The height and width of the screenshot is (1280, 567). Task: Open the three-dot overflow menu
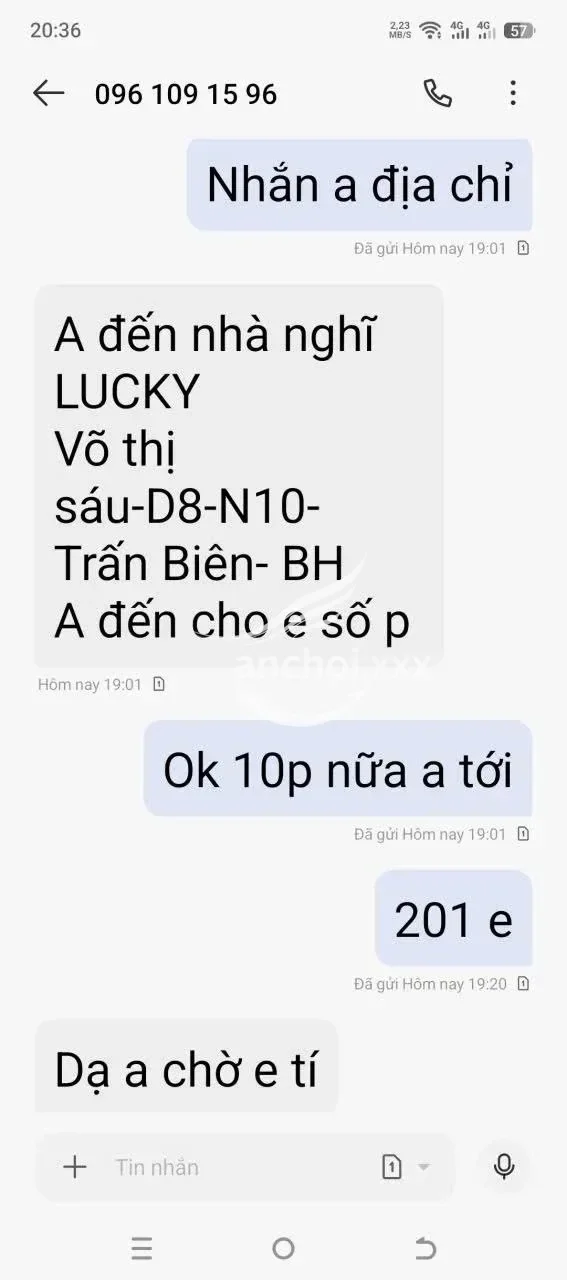[x=513, y=94]
